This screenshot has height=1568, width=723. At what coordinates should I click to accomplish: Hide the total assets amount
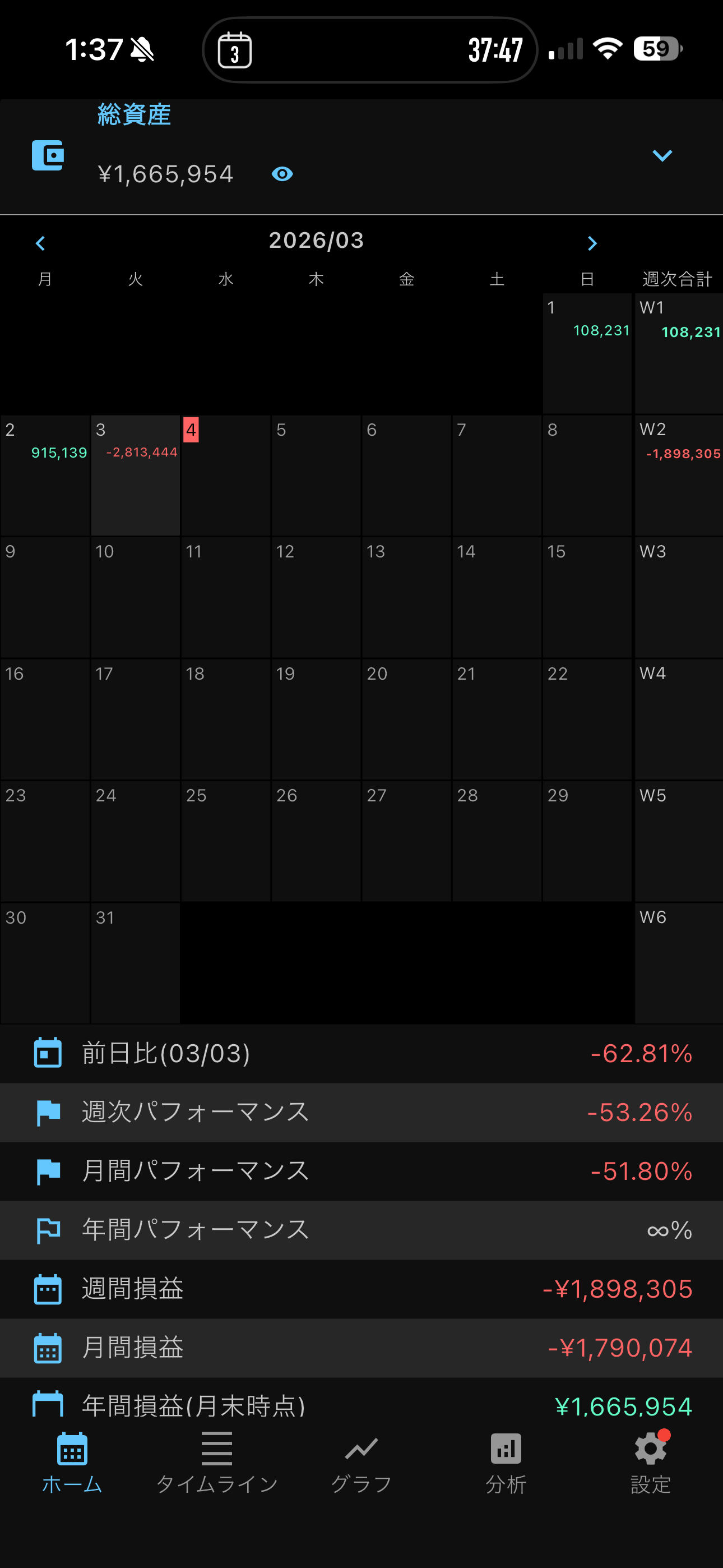[x=282, y=174]
